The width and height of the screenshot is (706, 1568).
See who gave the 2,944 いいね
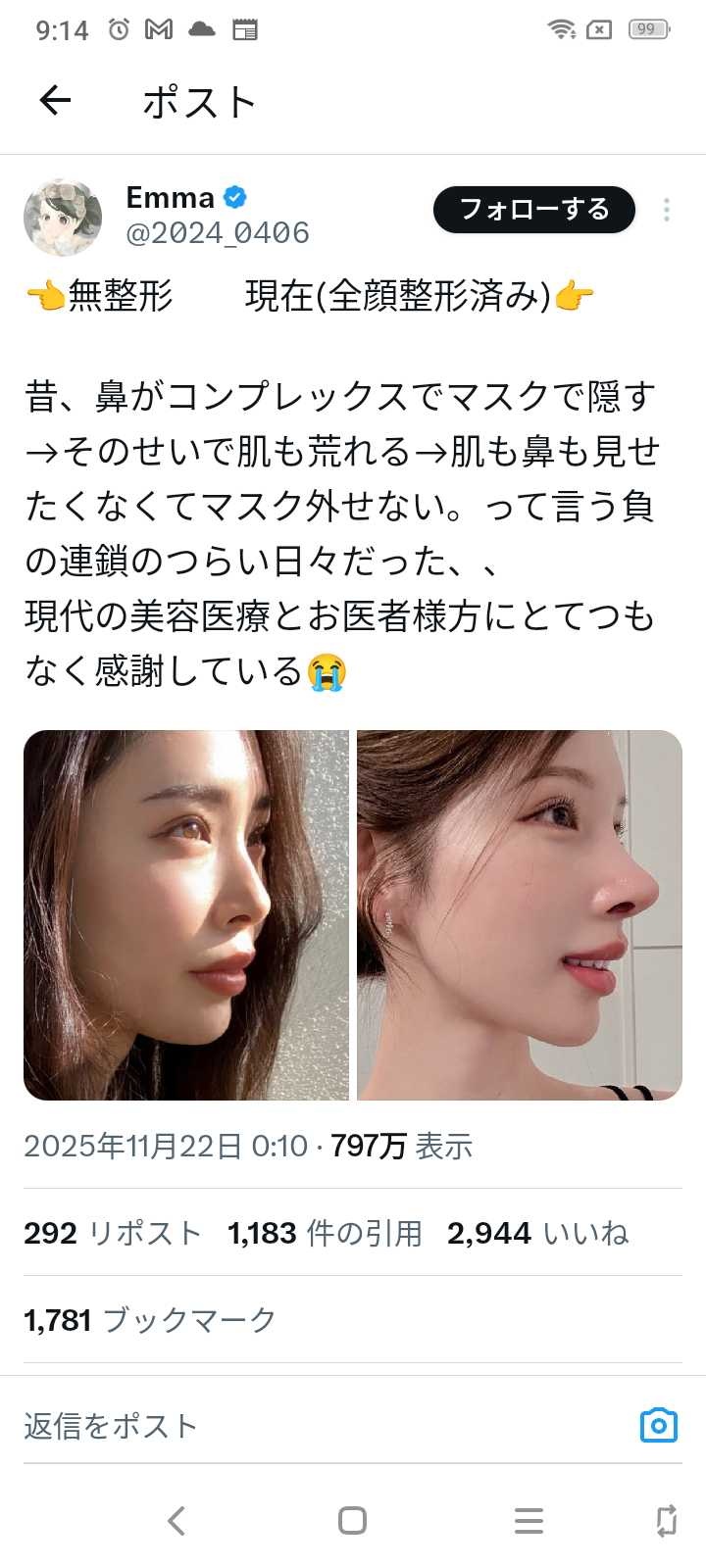pos(537,1233)
